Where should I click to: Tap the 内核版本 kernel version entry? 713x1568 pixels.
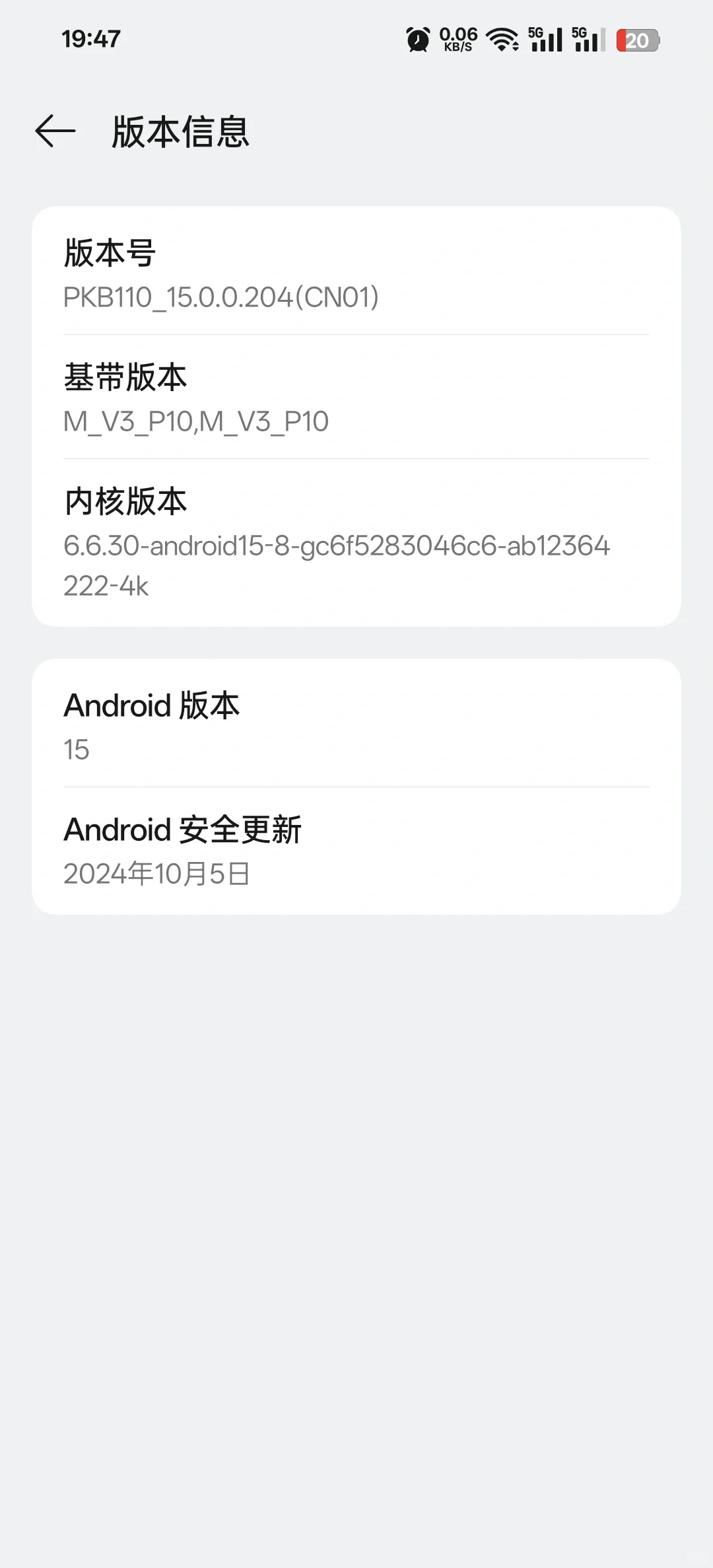coord(125,502)
